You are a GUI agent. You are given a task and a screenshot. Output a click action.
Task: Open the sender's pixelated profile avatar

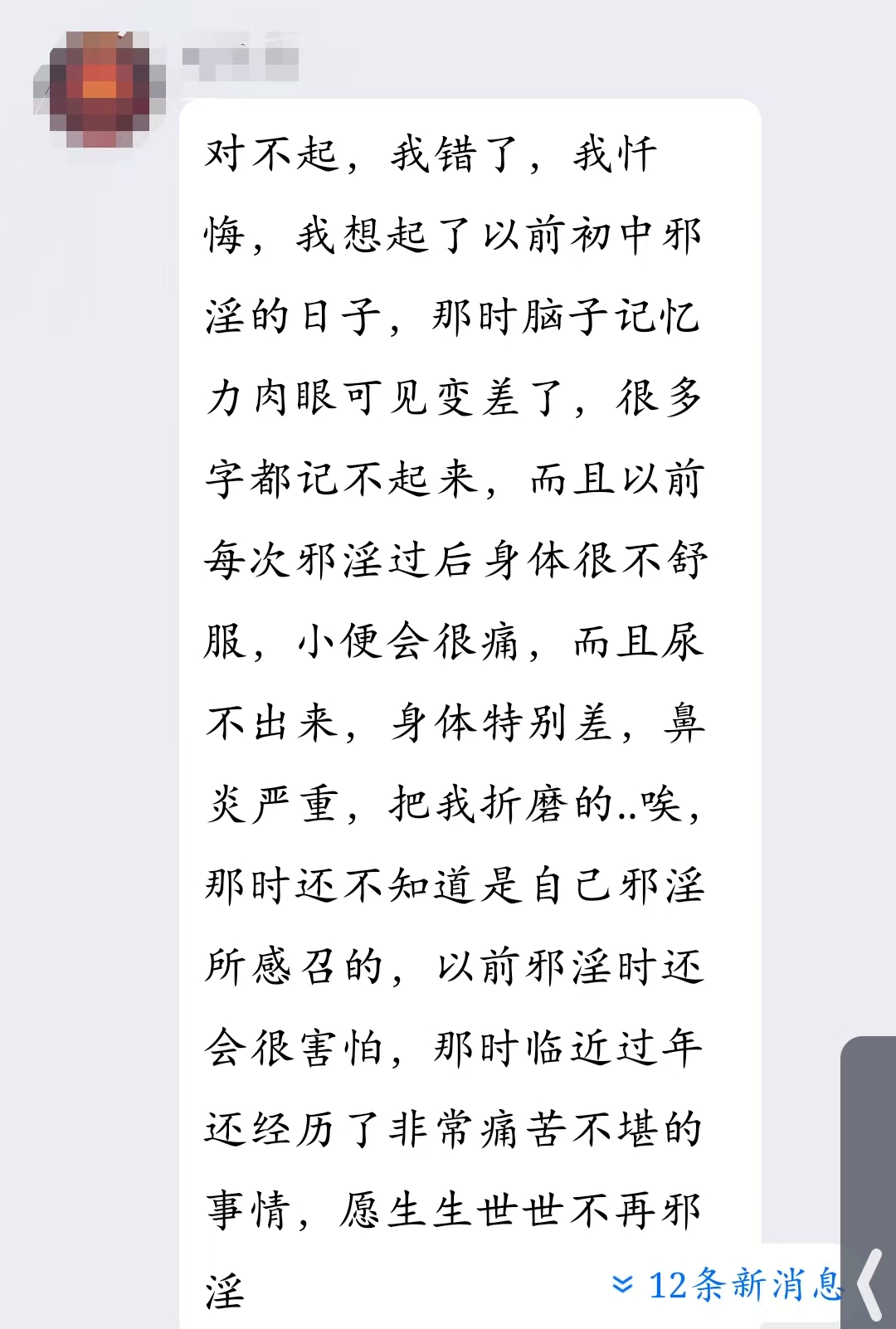(x=99, y=90)
